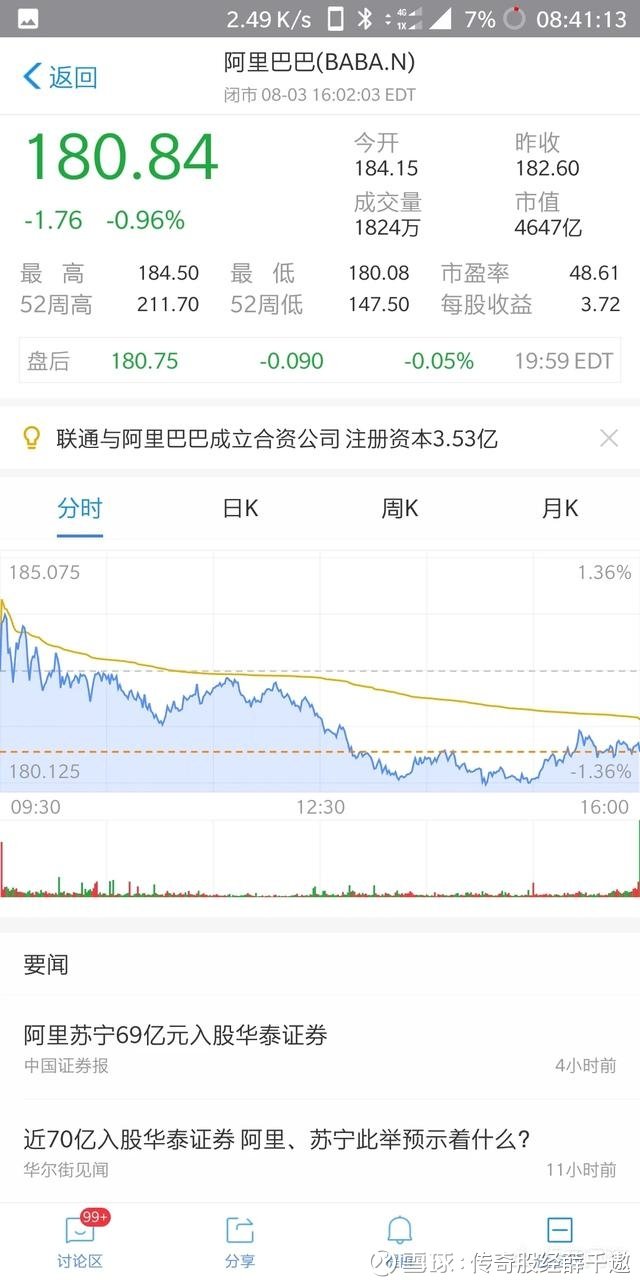Go back using the 返回 button
Viewport: 640px width, 1280px height.
[60, 77]
